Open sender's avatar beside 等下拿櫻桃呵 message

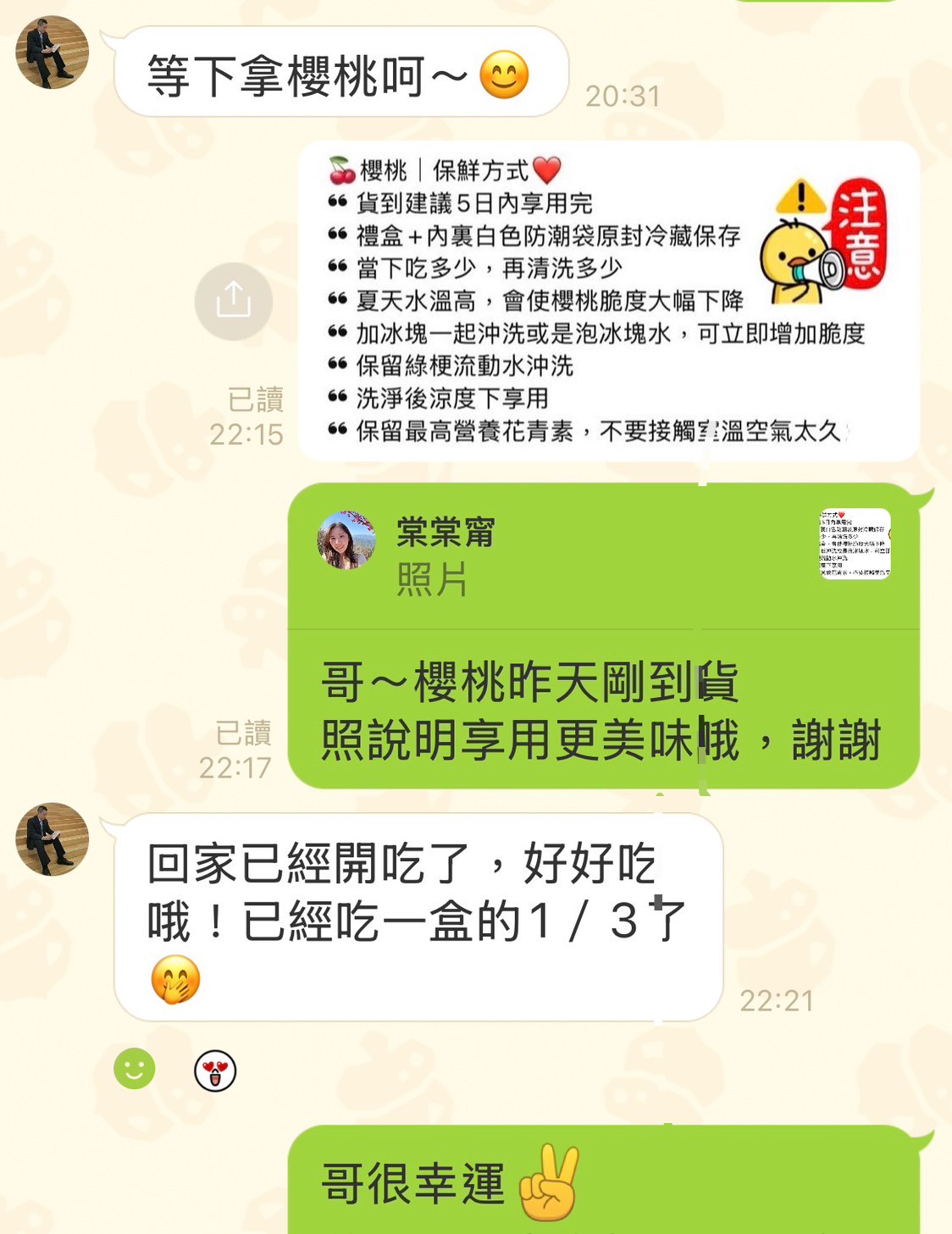point(53,53)
